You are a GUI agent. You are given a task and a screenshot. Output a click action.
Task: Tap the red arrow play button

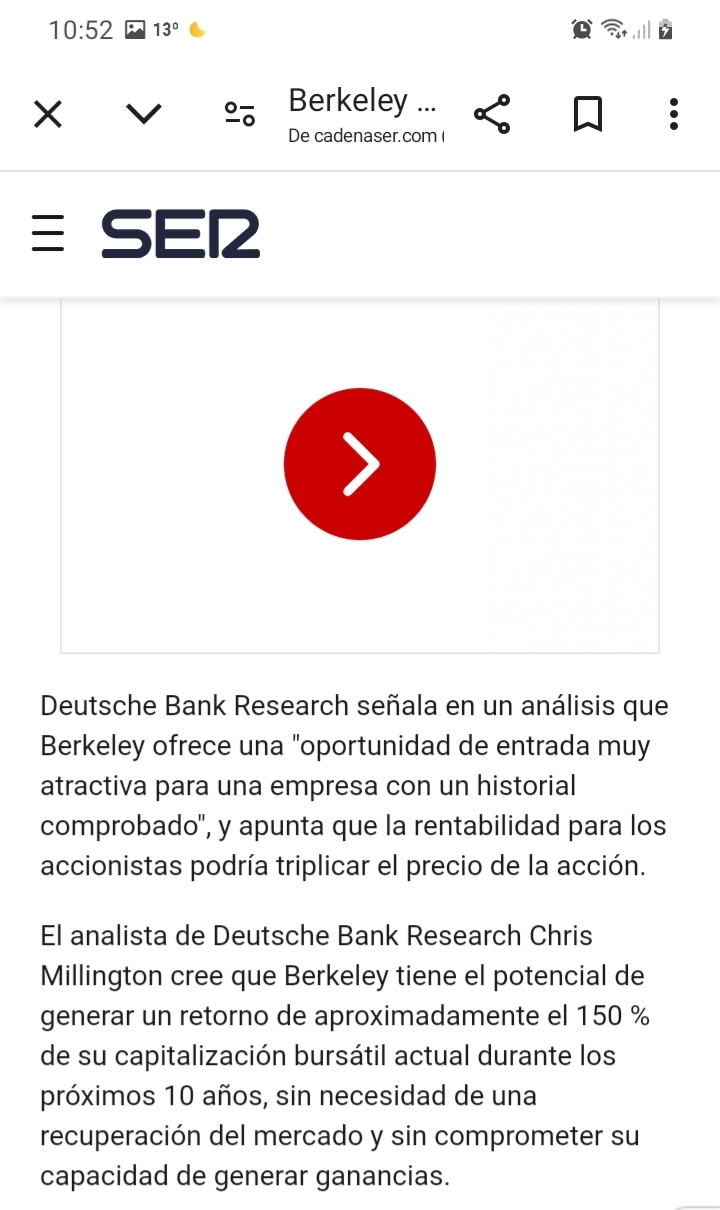(360, 464)
